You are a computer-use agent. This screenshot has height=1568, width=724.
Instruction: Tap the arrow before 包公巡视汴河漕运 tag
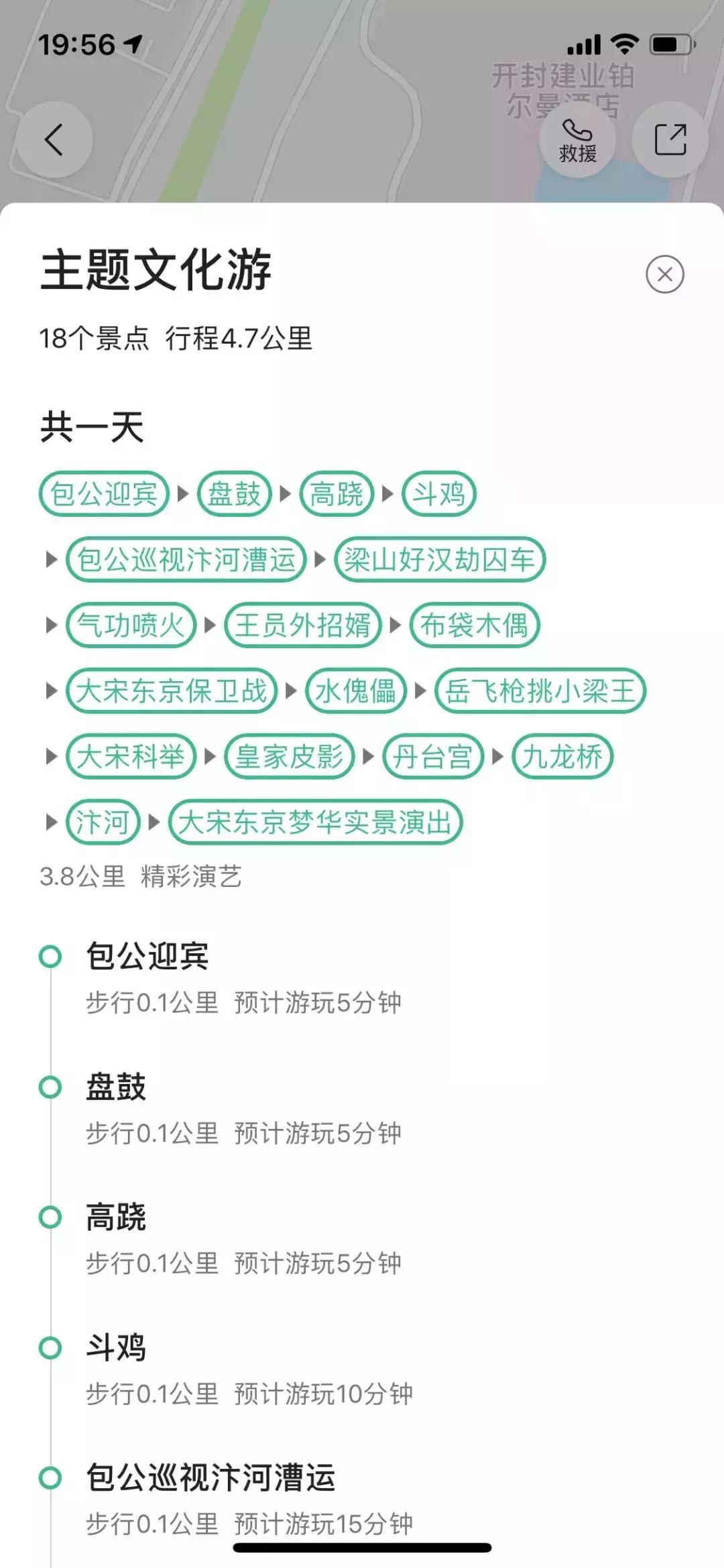(x=50, y=558)
